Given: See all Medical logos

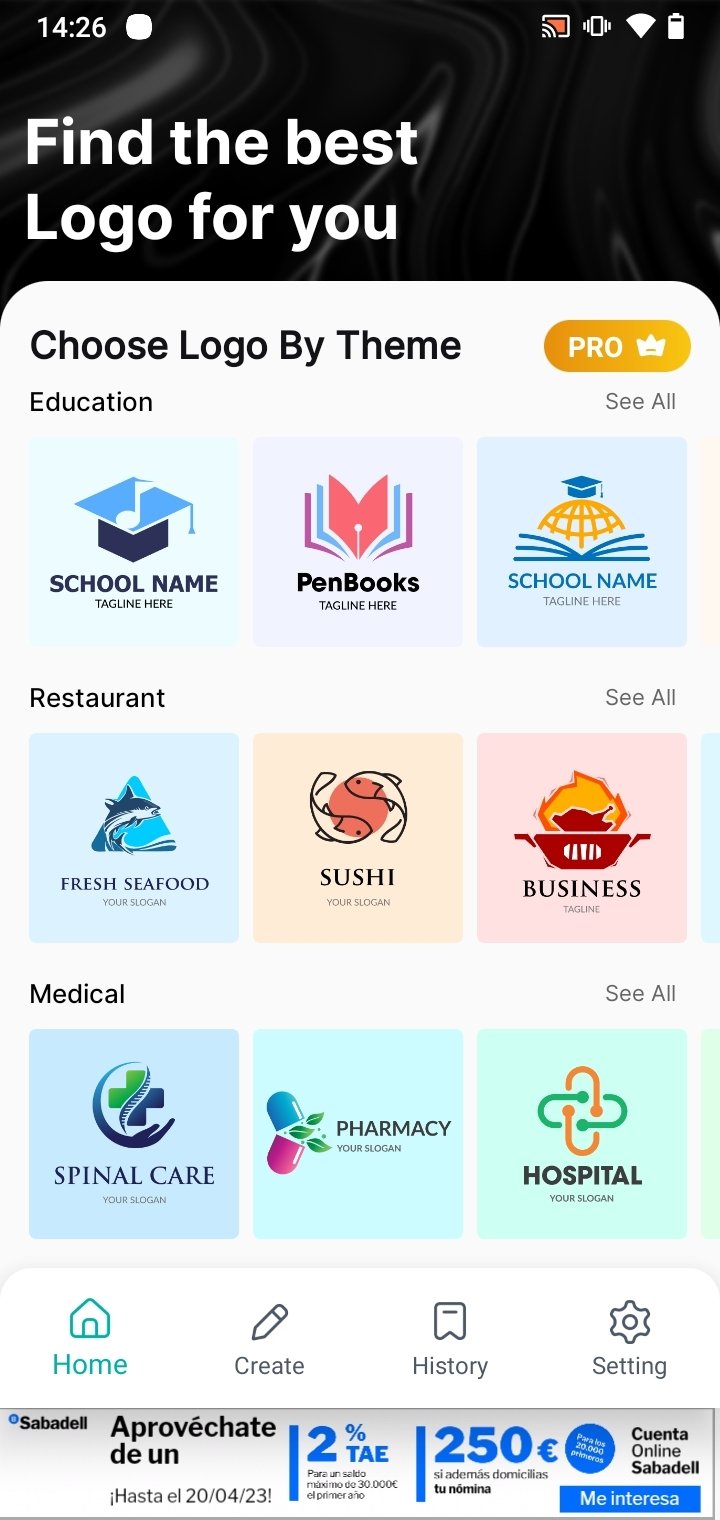Looking at the screenshot, I should 640,993.
